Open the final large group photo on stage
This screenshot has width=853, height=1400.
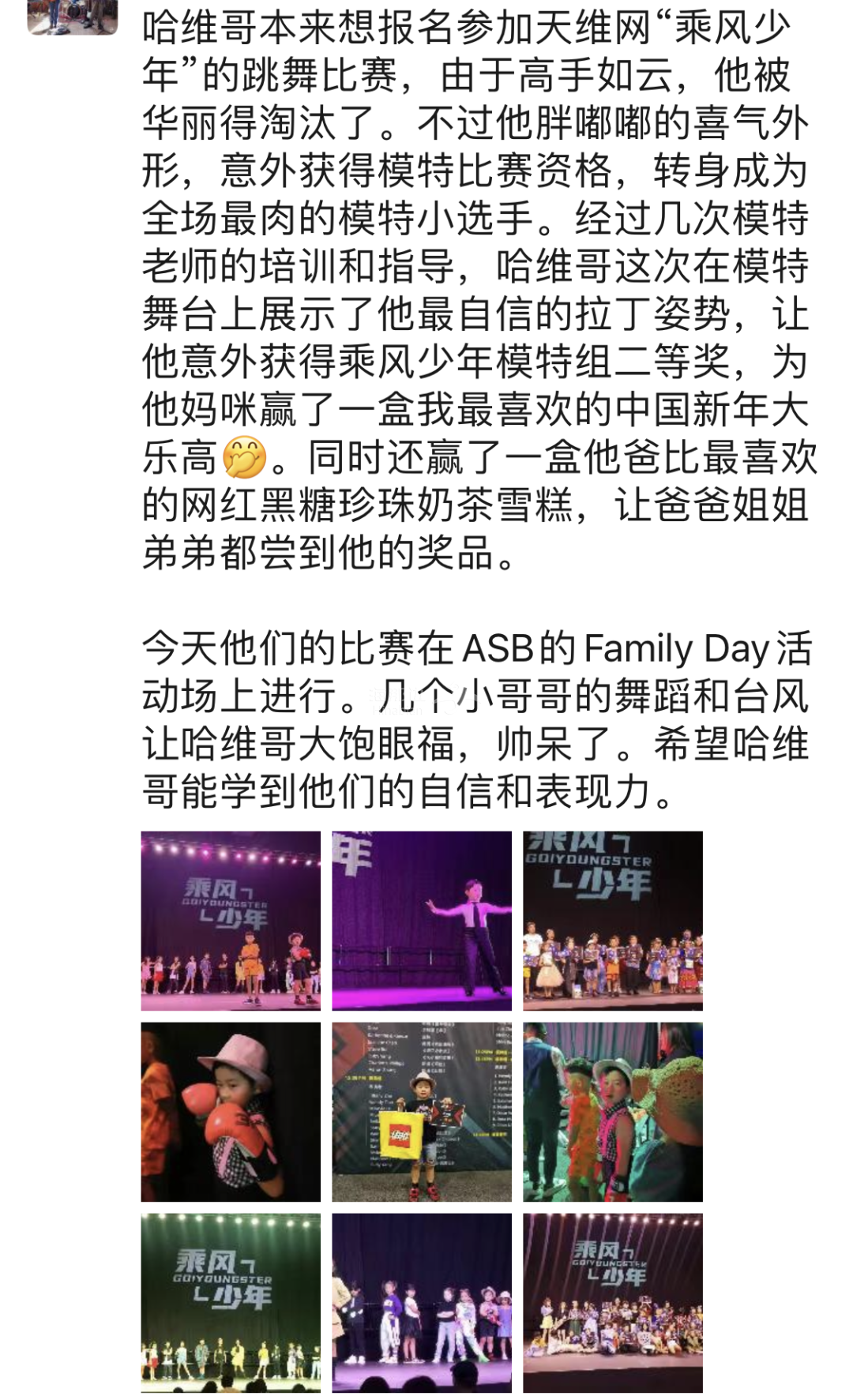click(612, 1303)
